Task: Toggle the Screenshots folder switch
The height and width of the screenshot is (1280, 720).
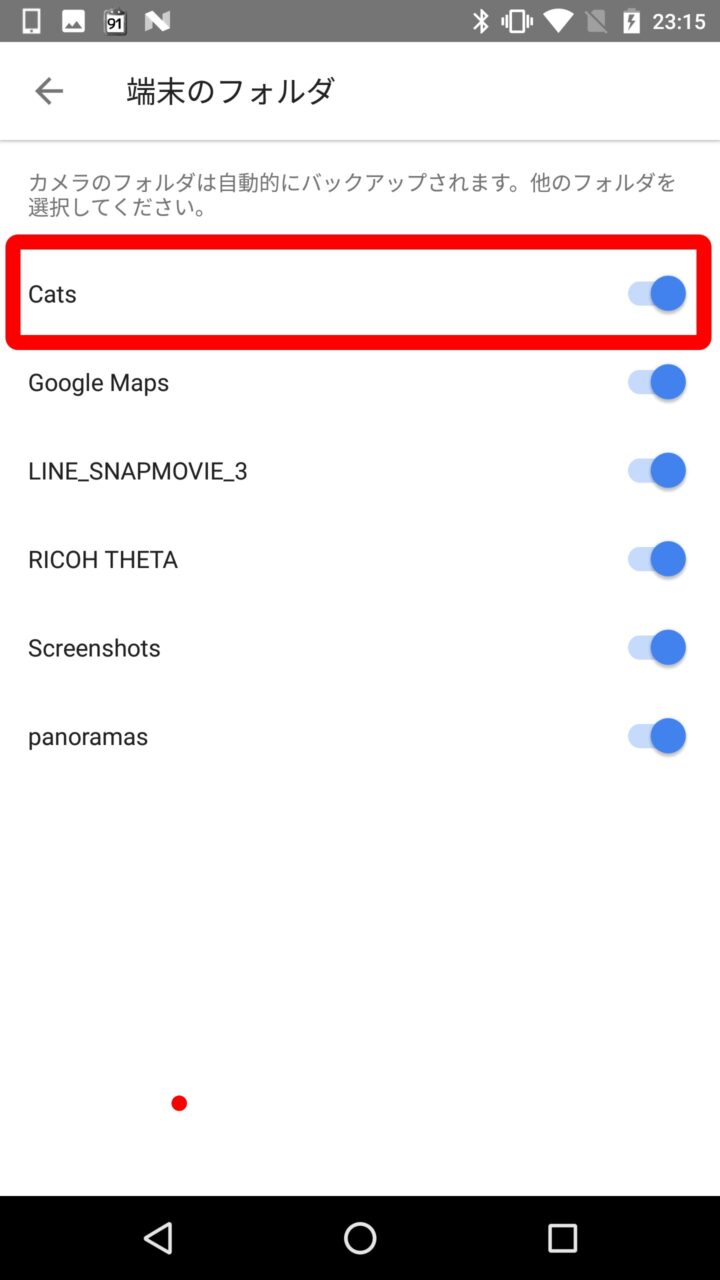Action: (656, 647)
